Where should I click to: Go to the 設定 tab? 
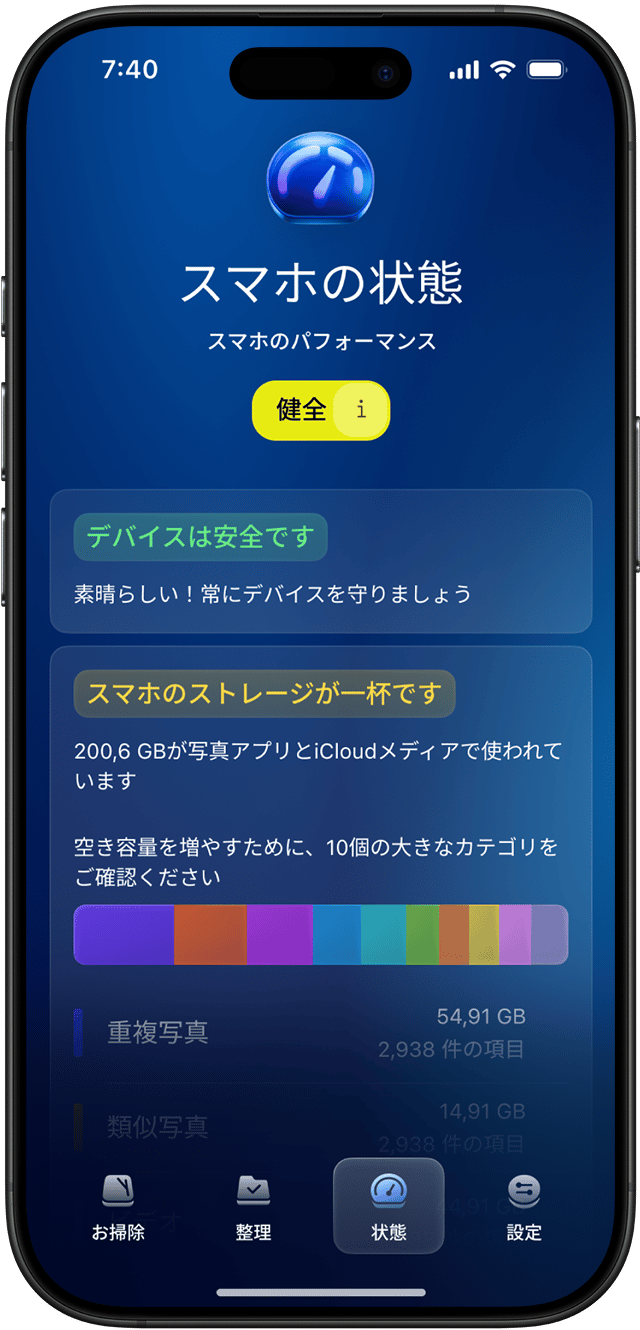(523, 1207)
